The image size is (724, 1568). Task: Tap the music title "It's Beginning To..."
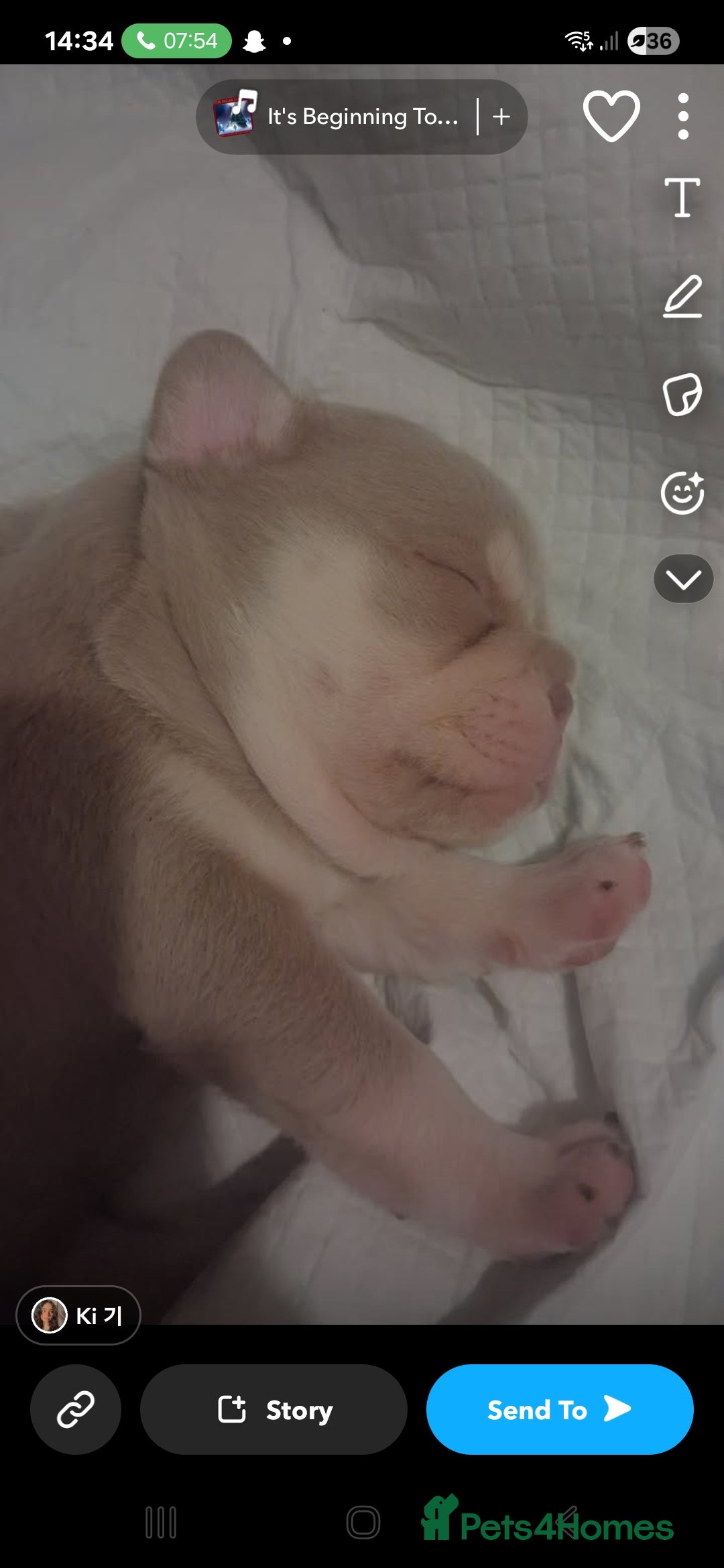tap(363, 117)
